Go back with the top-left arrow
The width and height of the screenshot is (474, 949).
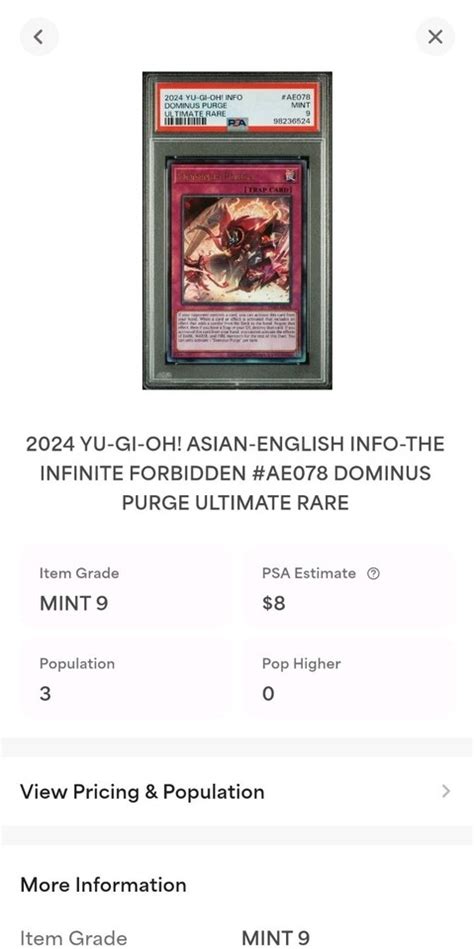(x=39, y=37)
